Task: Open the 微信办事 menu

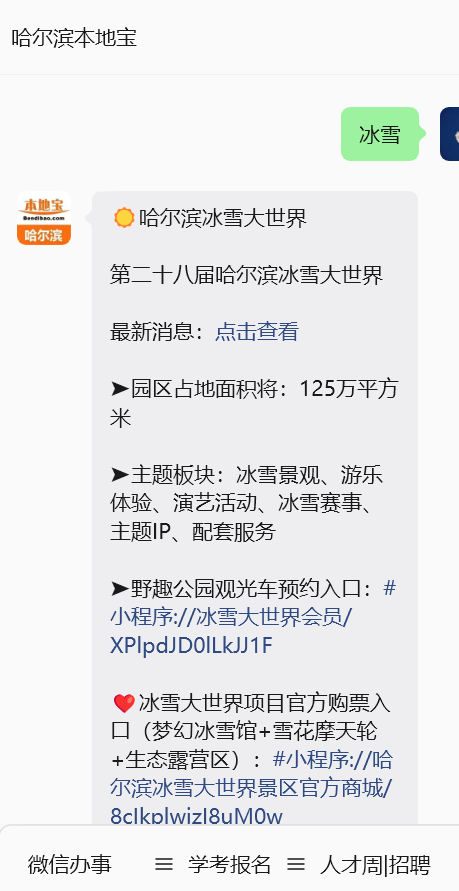Action: (x=70, y=864)
